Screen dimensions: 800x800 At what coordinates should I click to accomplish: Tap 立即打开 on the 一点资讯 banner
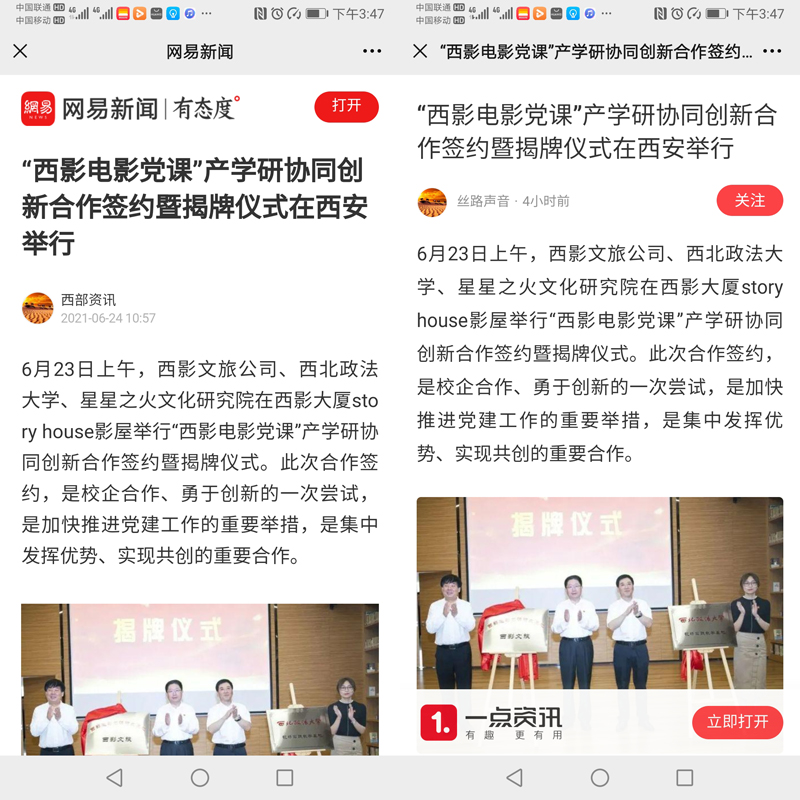(x=737, y=721)
